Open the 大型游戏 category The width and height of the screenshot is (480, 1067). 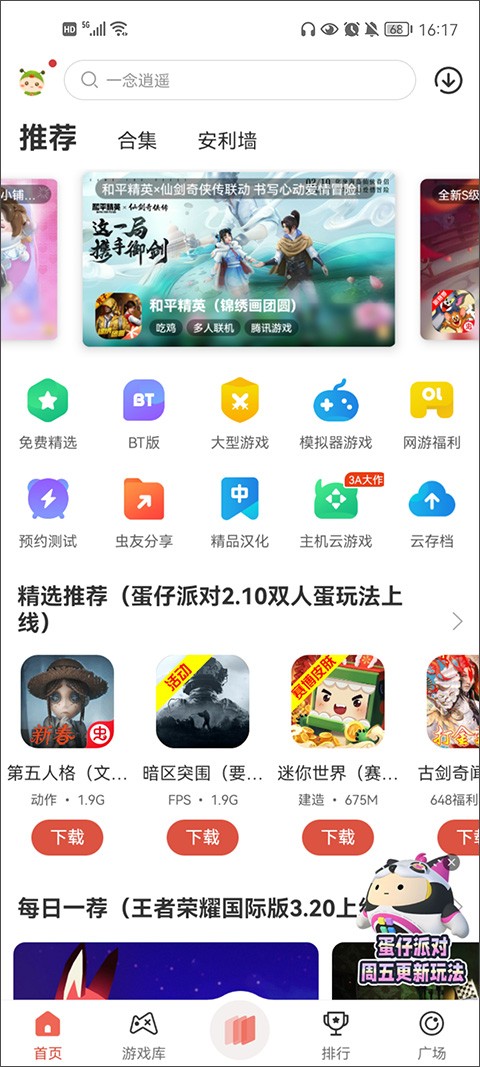coord(240,415)
